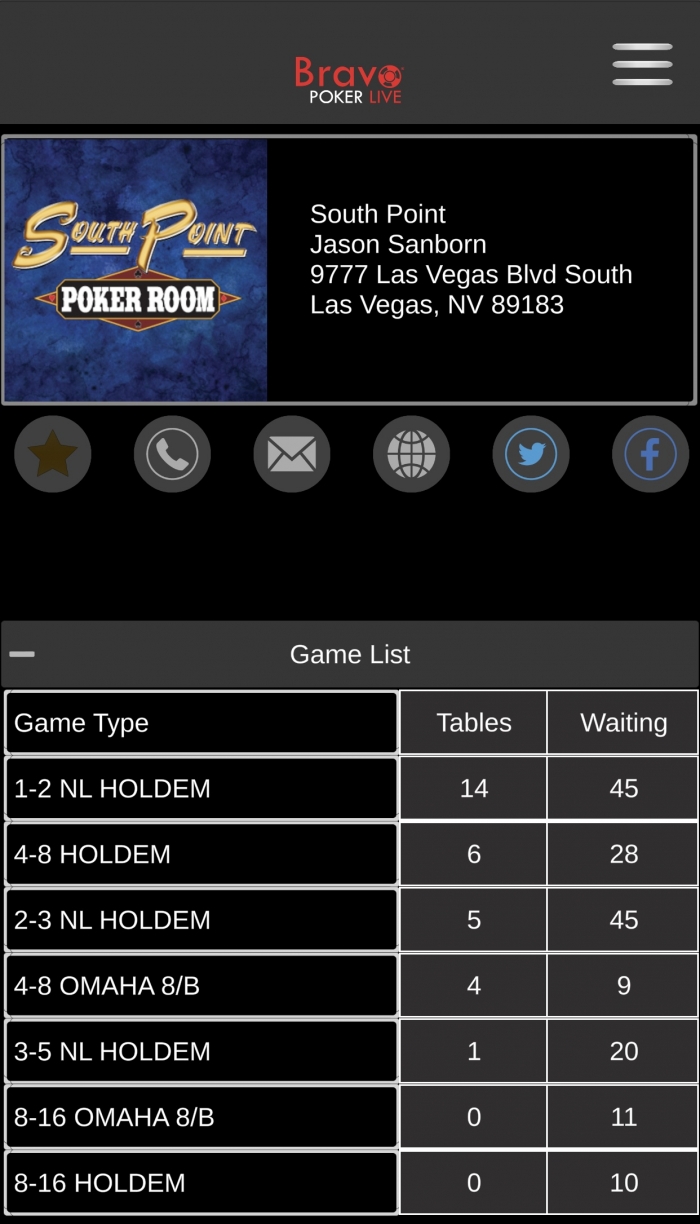View the 3-5 NL HOLDEM game
700x1224 pixels.
(x=201, y=1051)
